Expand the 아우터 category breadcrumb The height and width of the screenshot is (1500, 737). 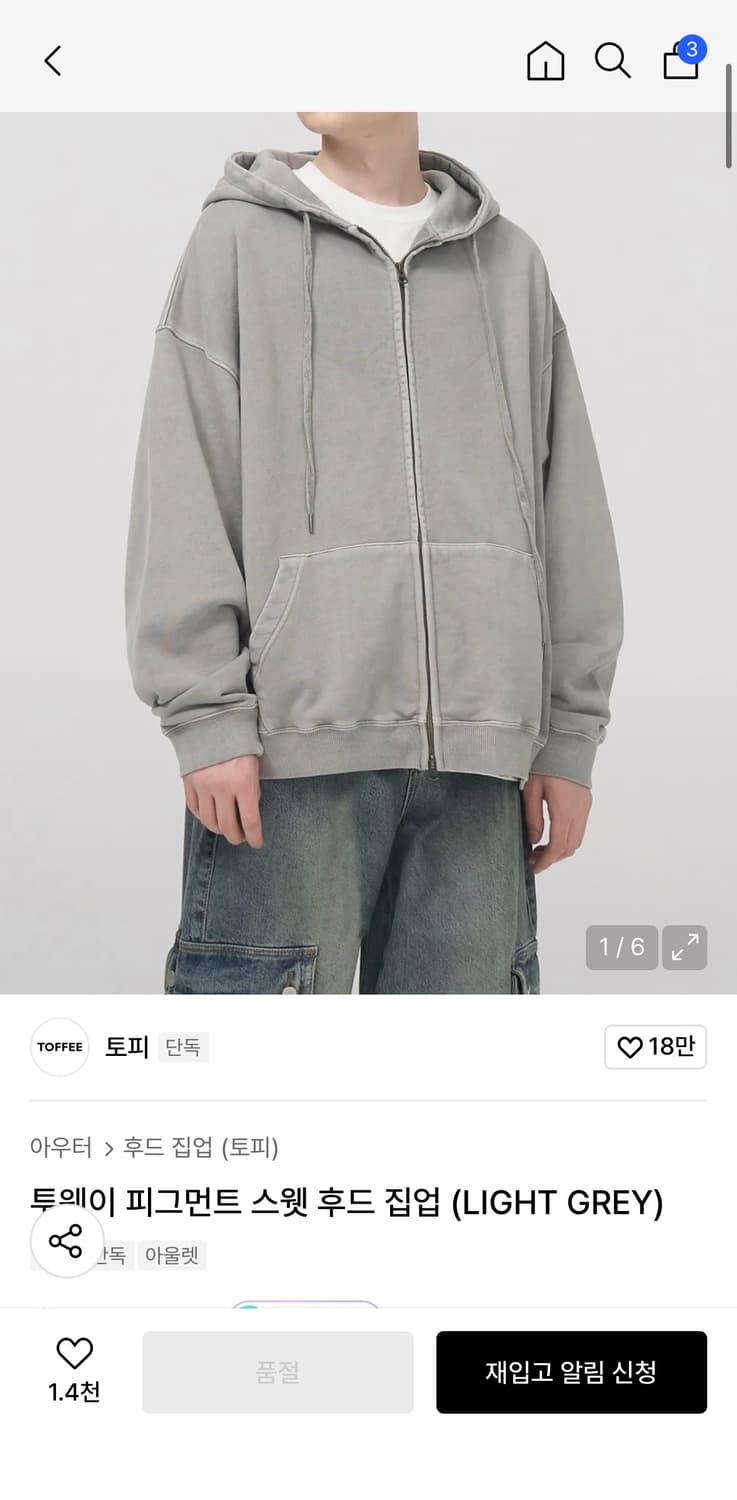point(61,1147)
